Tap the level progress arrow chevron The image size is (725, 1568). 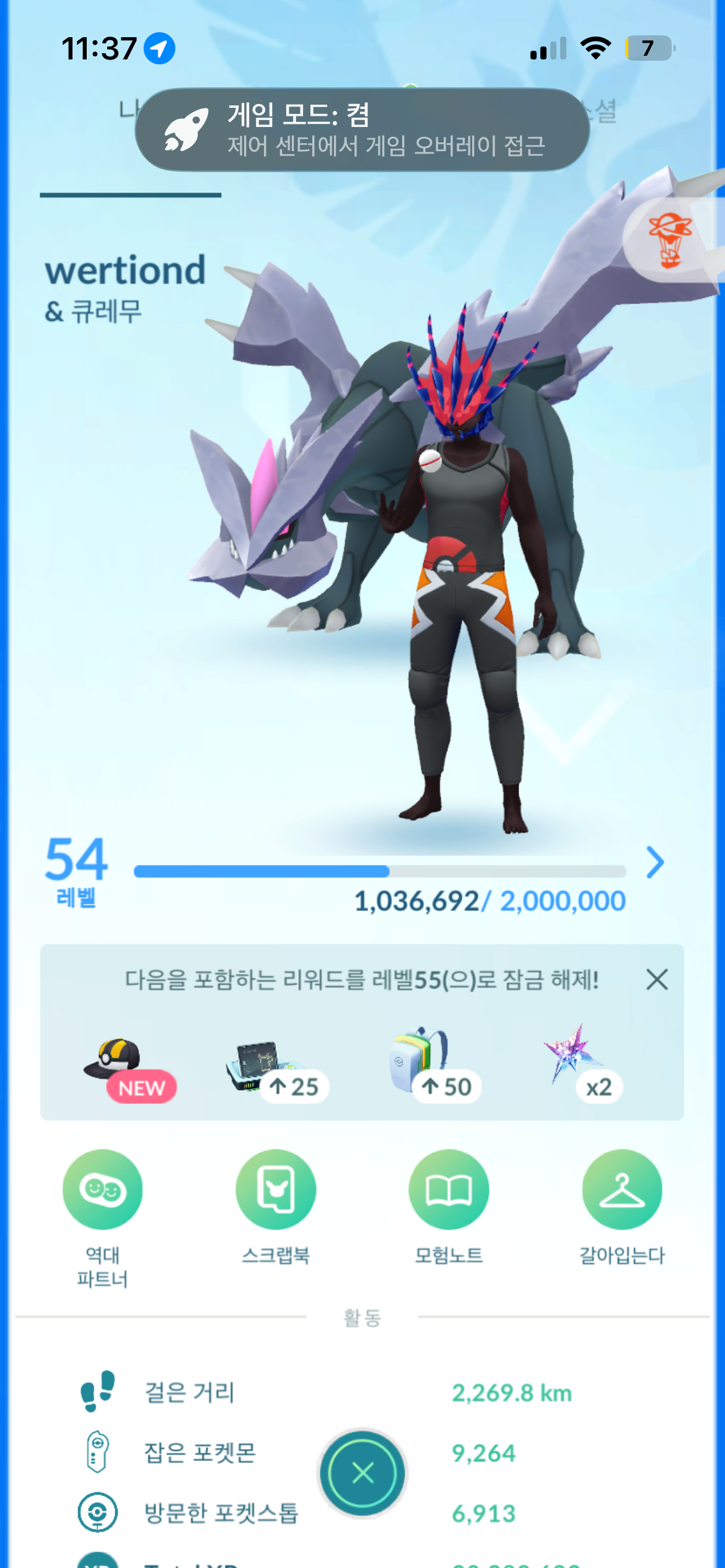(655, 863)
